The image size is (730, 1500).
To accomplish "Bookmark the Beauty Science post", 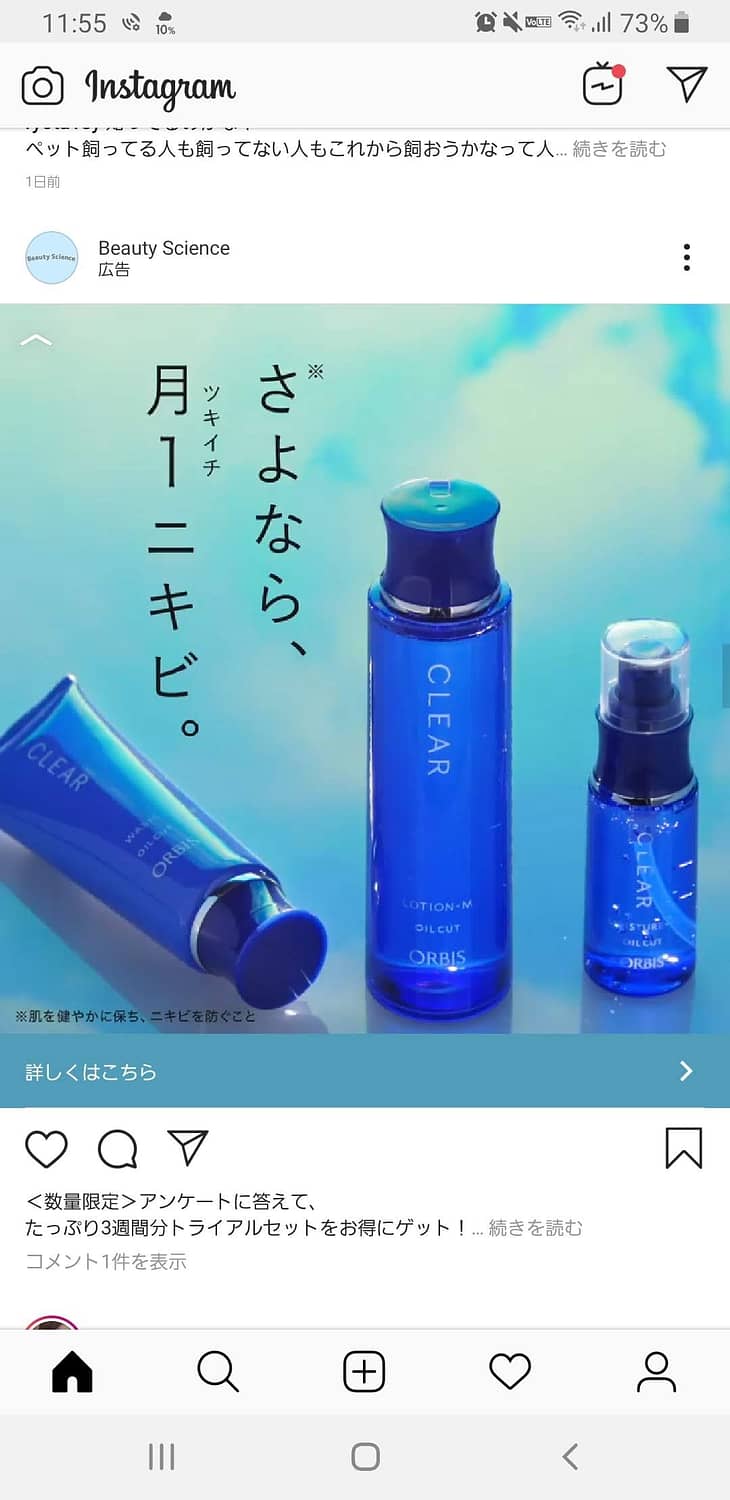I will pos(684,1148).
